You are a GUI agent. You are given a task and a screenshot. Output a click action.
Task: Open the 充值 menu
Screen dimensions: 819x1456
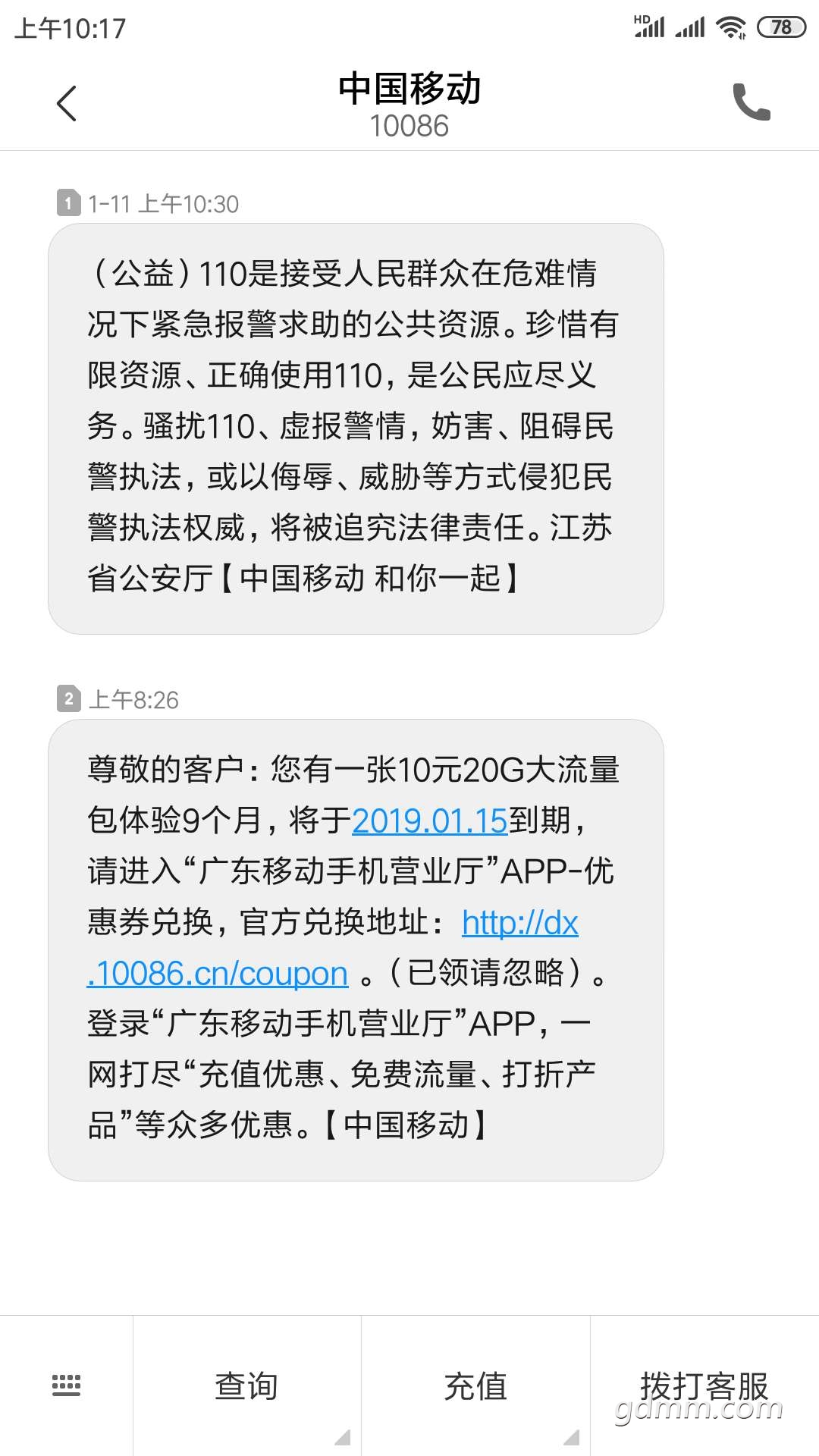click(x=475, y=1385)
